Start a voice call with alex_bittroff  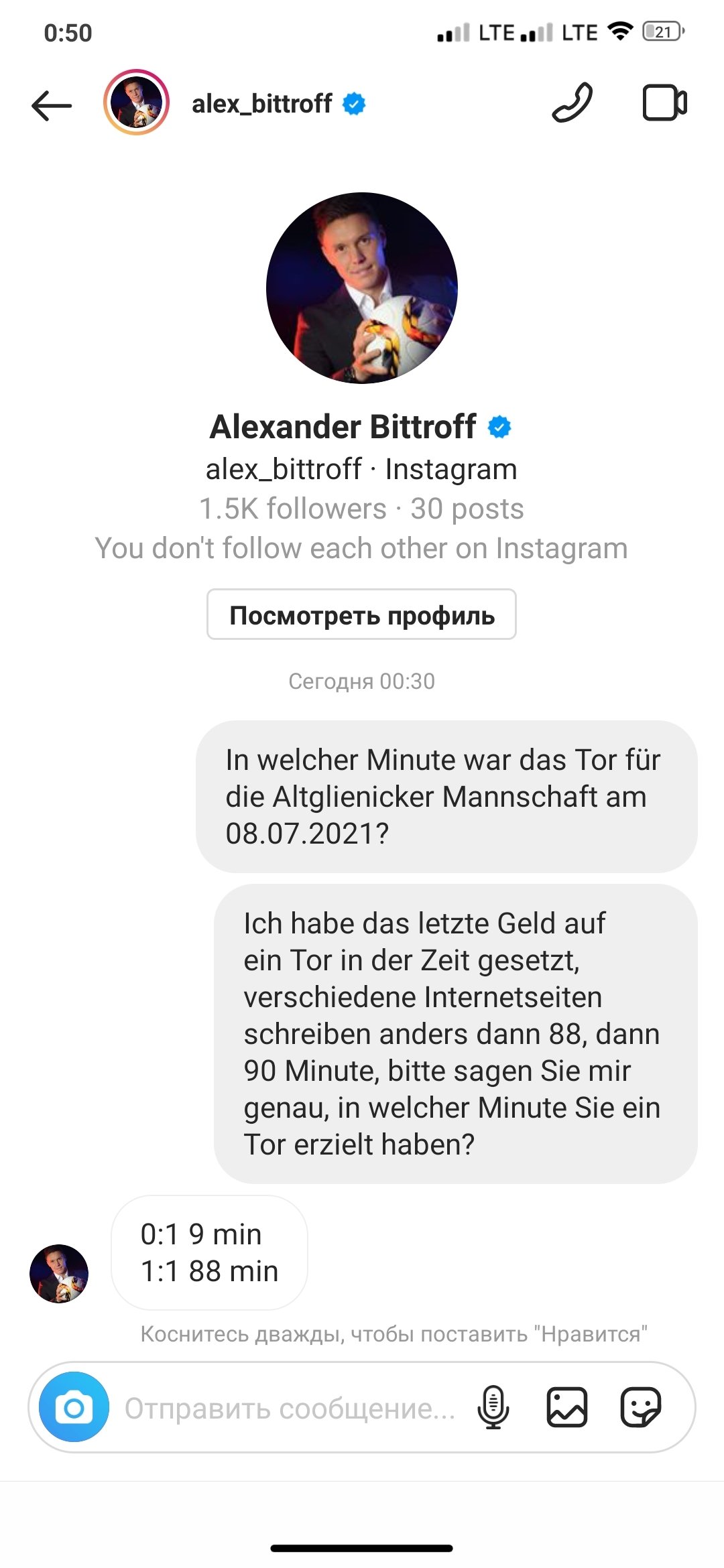point(572,103)
